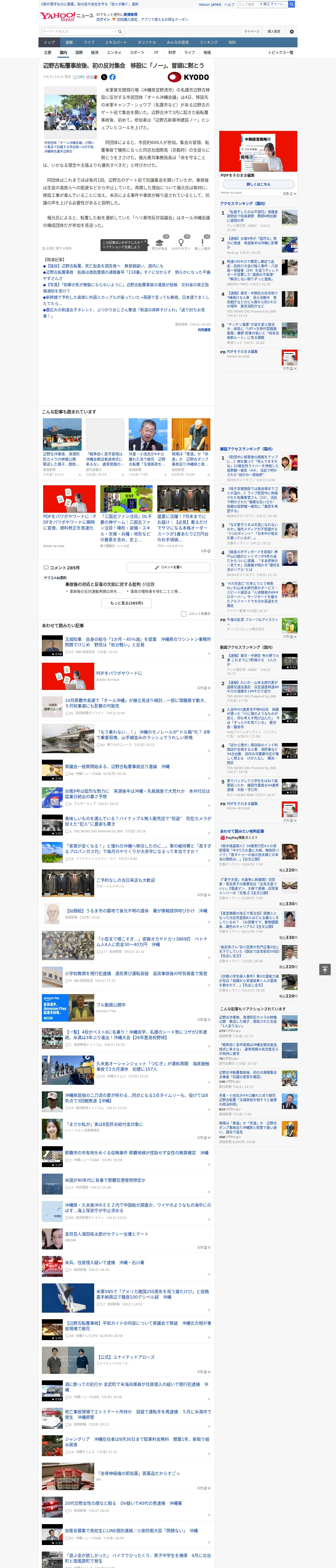Share article on Facebook
Viewport: 336px width, 1568px height.
112,77
